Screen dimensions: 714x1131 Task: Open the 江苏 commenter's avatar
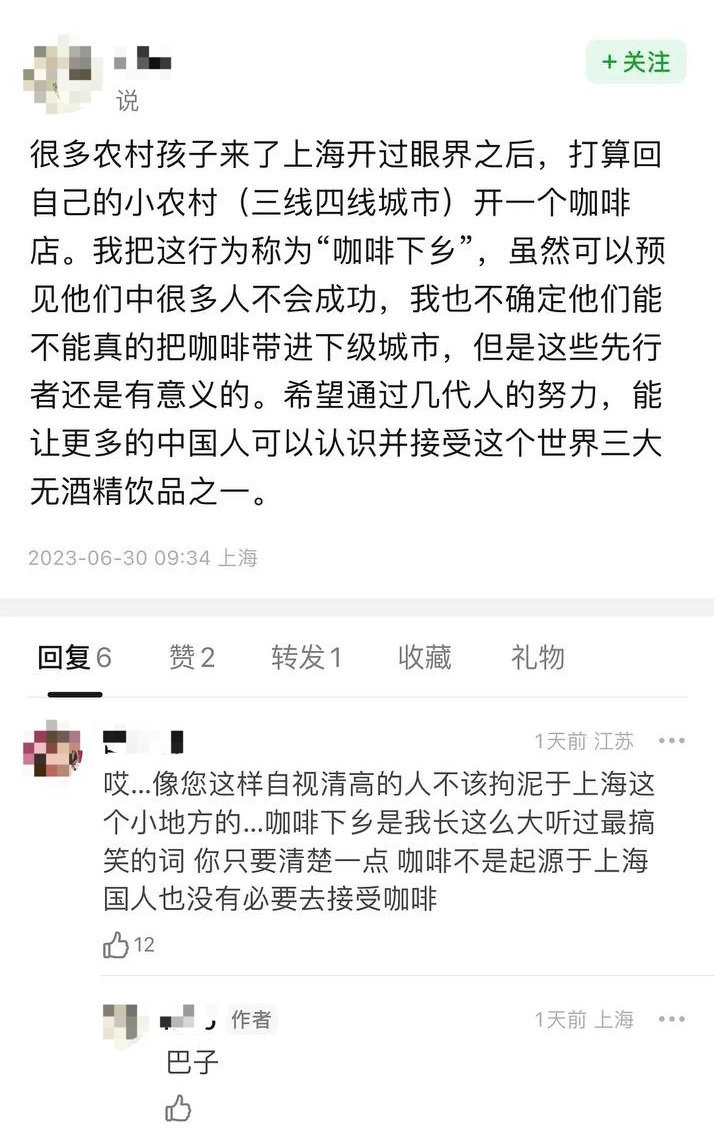(52, 748)
